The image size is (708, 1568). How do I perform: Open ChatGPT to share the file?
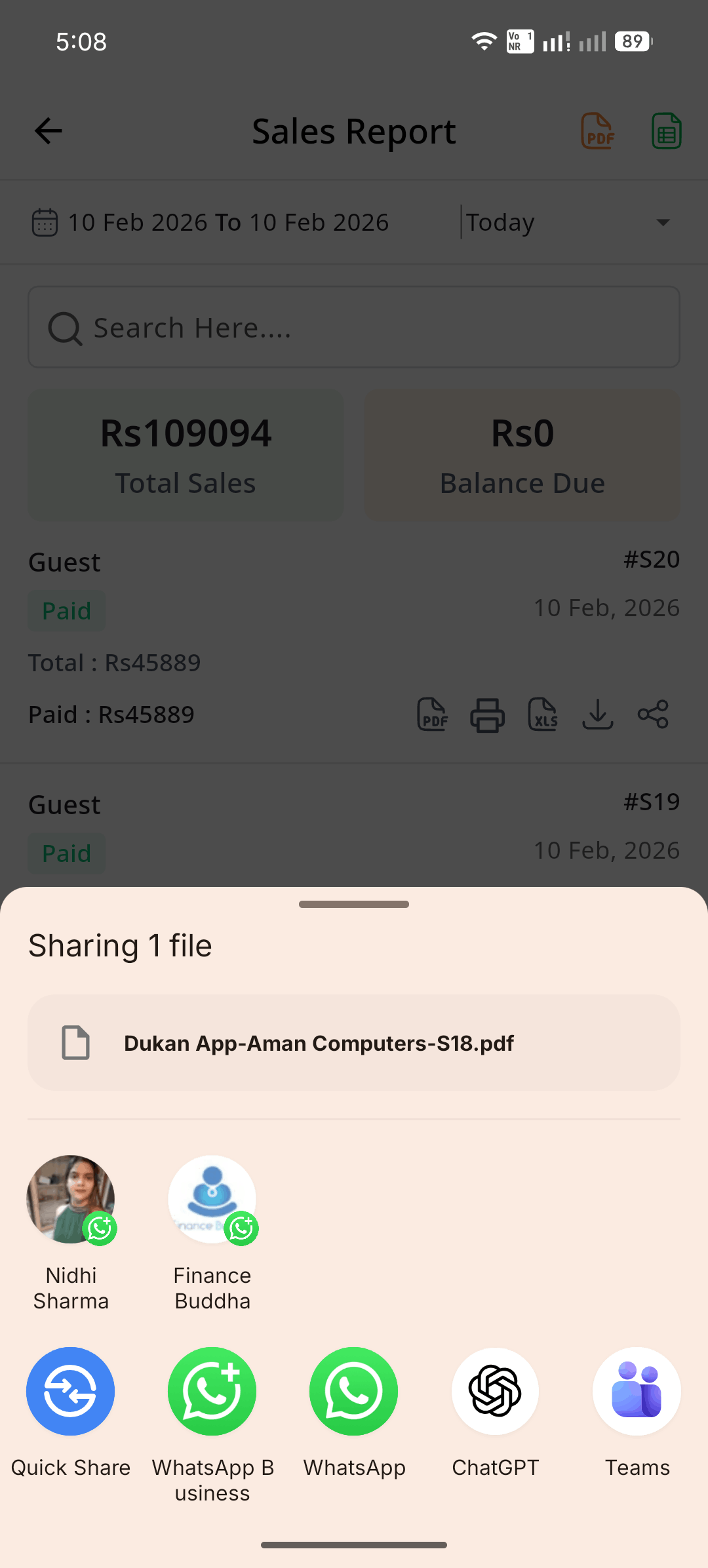coord(496,1391)
